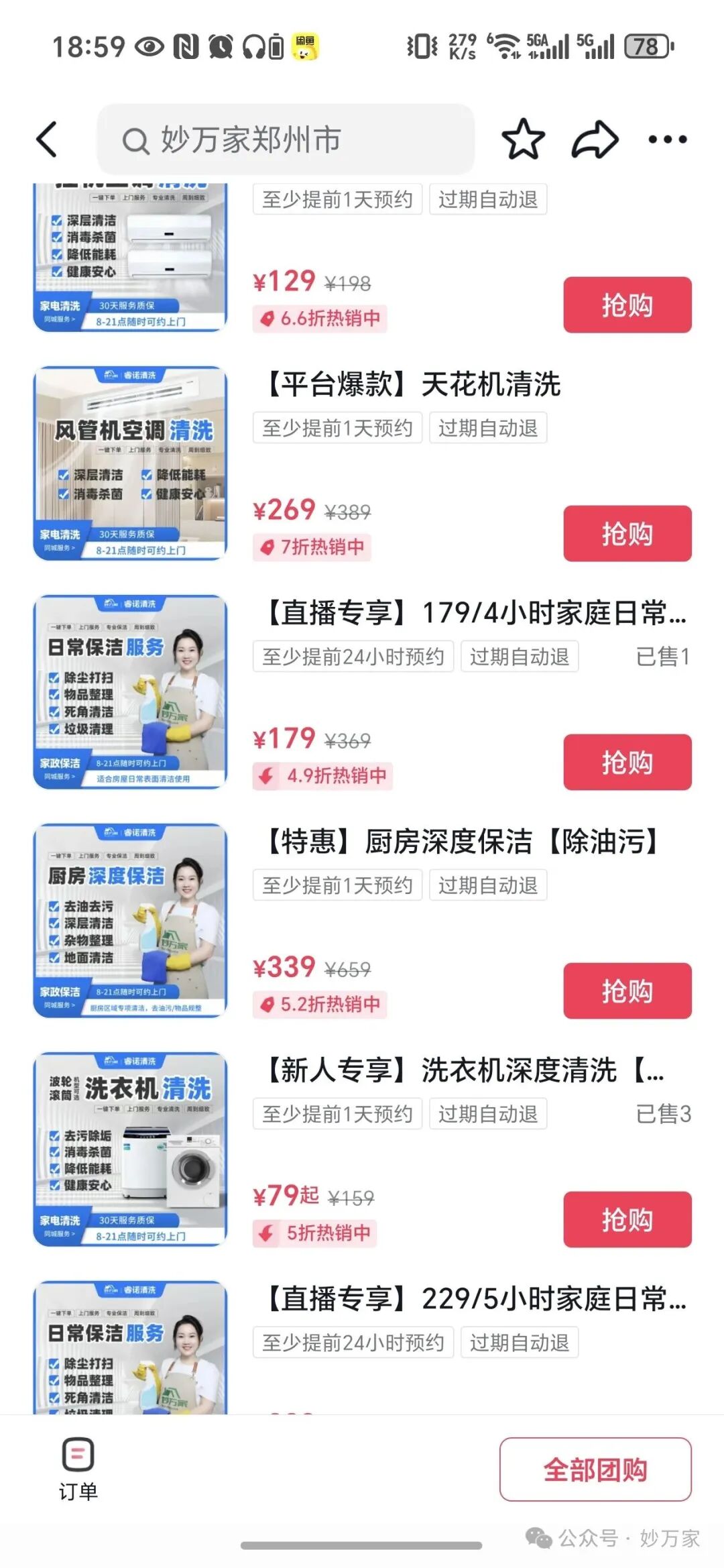
Task: Open the 【特惠】厨房深度保洁 listing
Action: [x=463, y=842]
